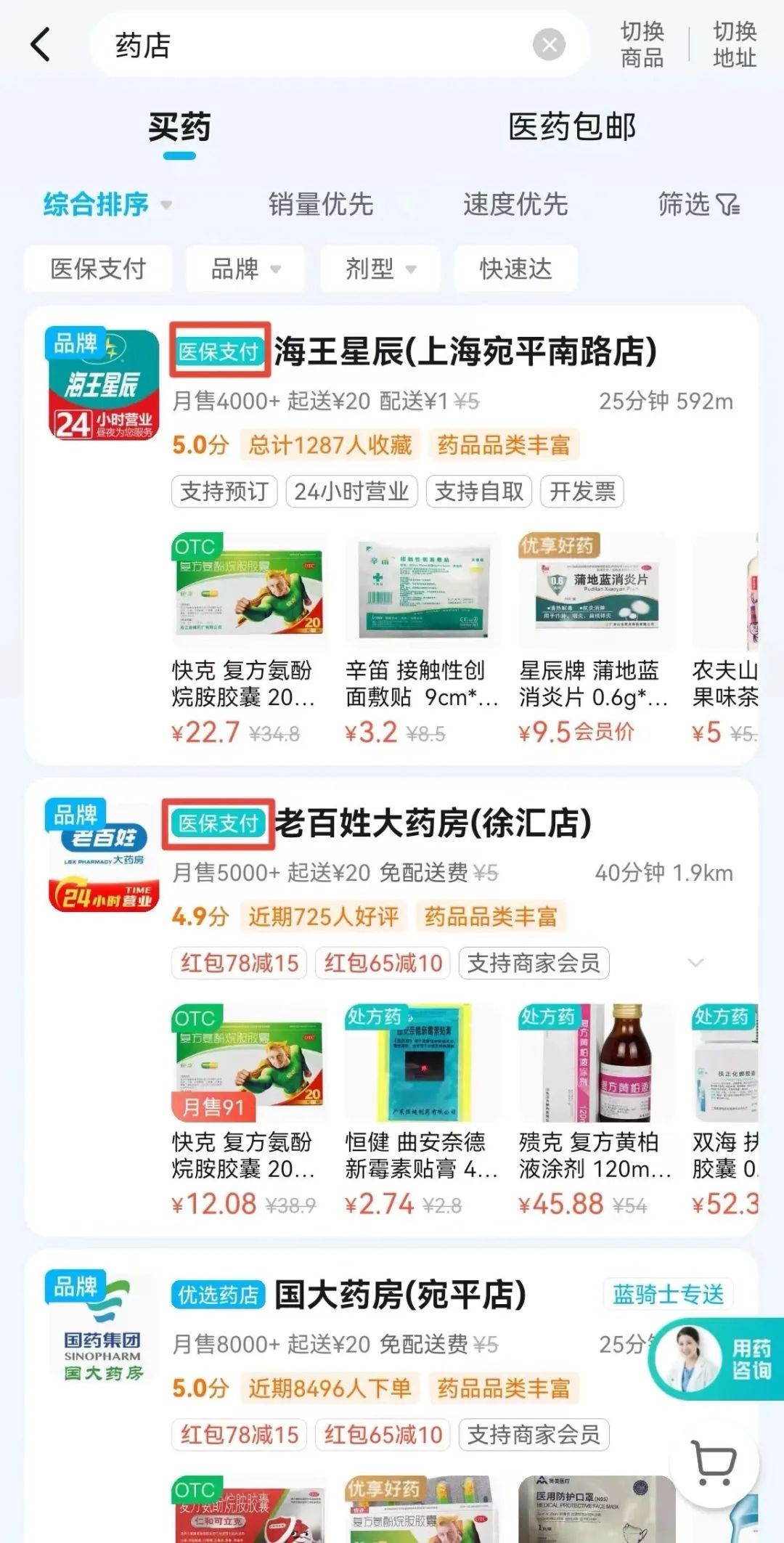Tap 切换地址 to change address
Image resolution: width=784 pixels, height=1543 pixels.
pos(735,45)
